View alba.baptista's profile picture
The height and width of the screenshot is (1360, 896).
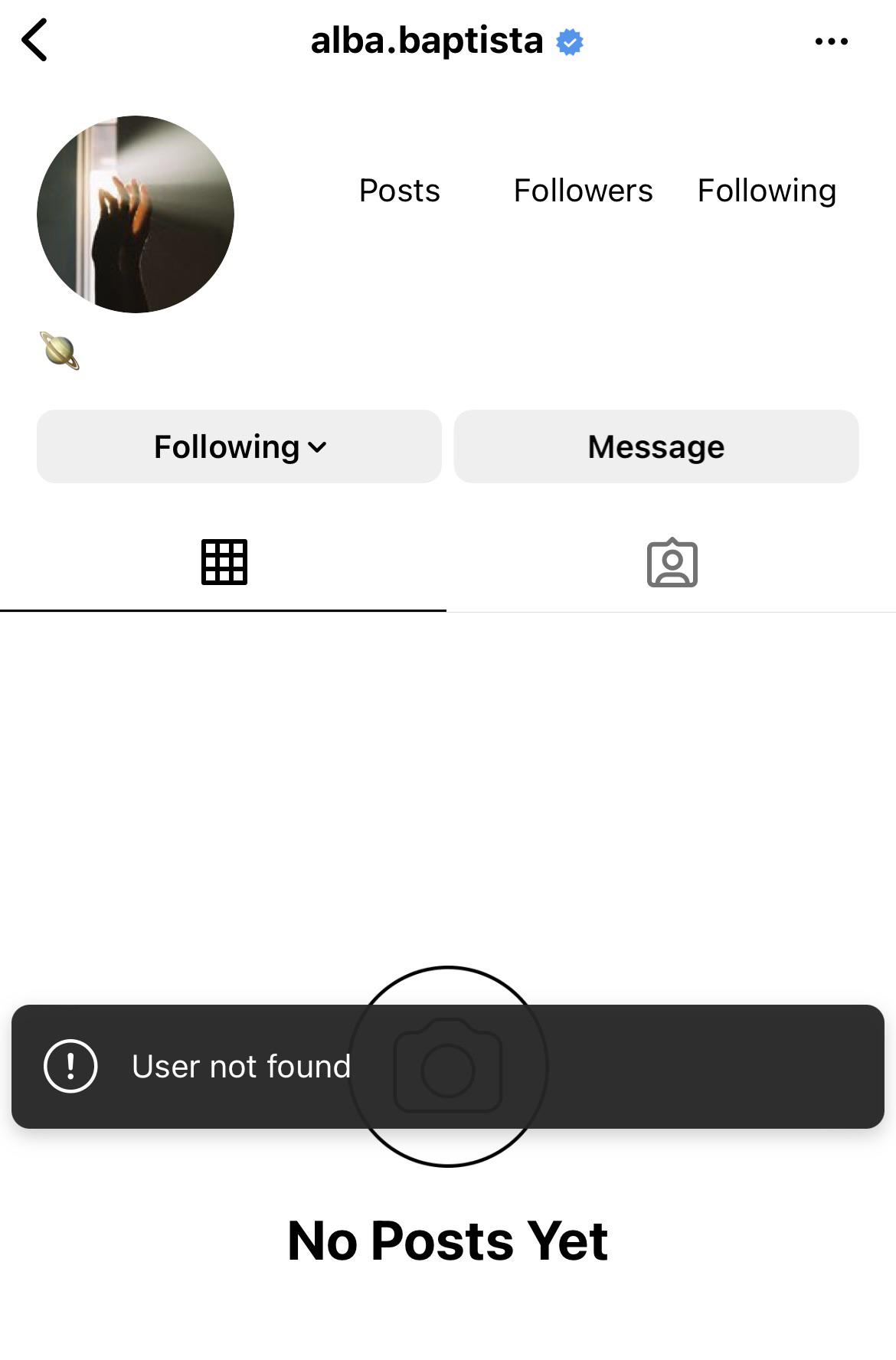136,214
